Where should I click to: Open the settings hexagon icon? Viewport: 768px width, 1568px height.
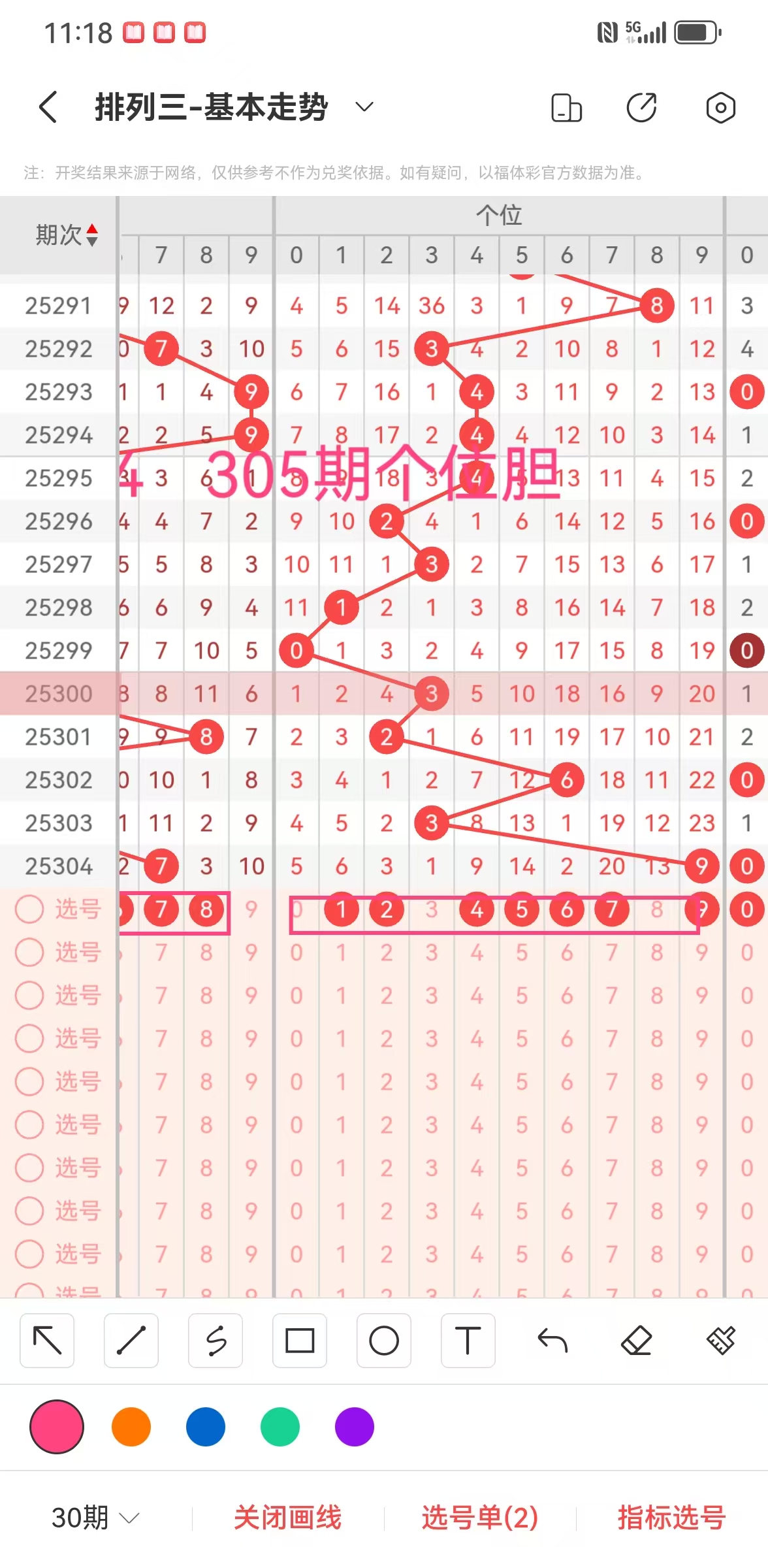pyautogui.click(x=720, y=108)
